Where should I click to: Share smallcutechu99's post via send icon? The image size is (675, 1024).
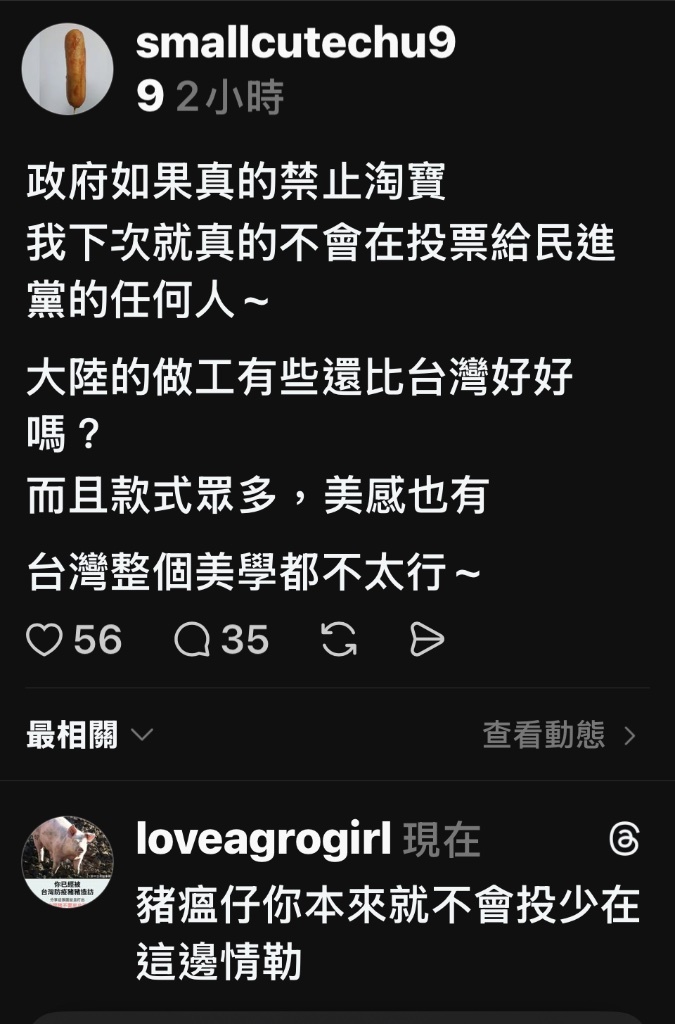click(427, 640)
